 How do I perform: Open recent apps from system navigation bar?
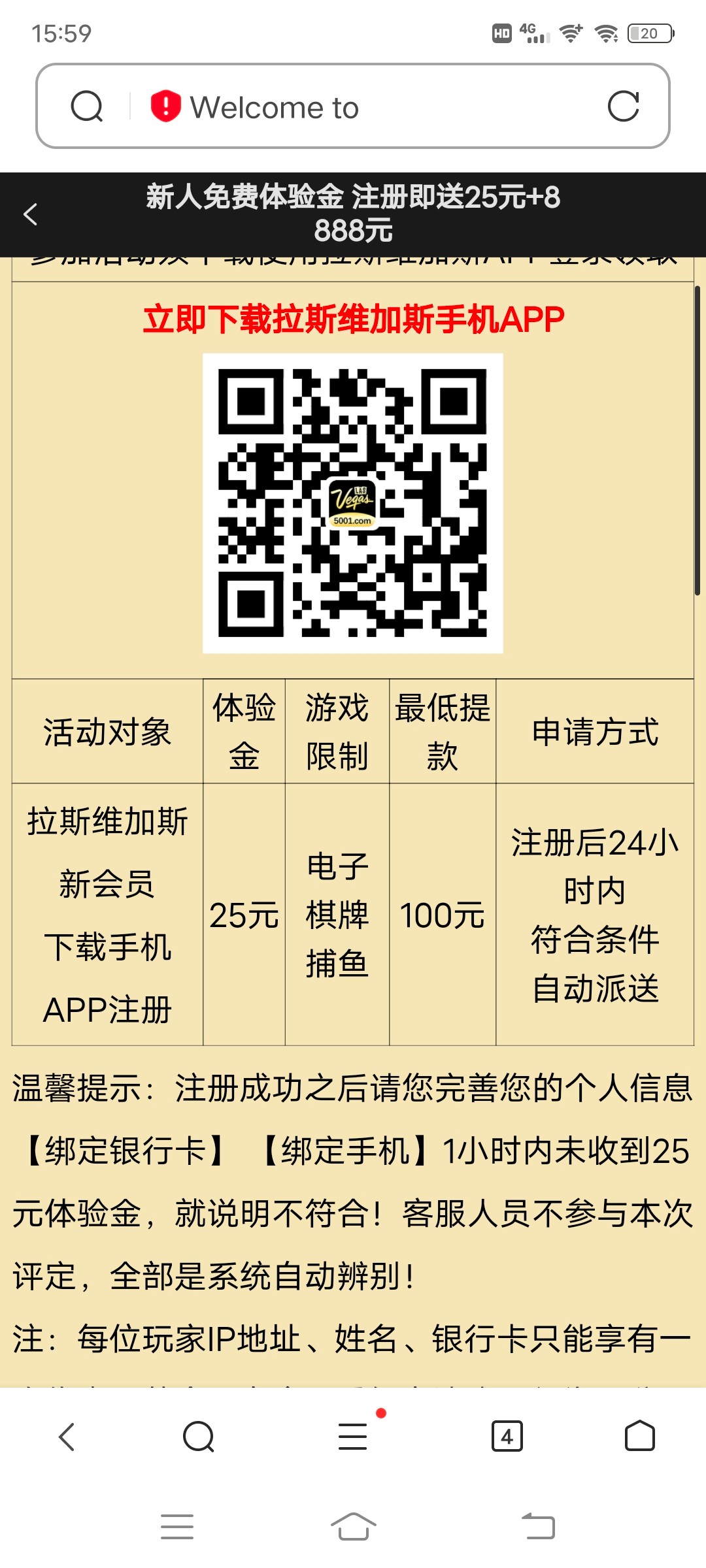[x=176, y=1527]
